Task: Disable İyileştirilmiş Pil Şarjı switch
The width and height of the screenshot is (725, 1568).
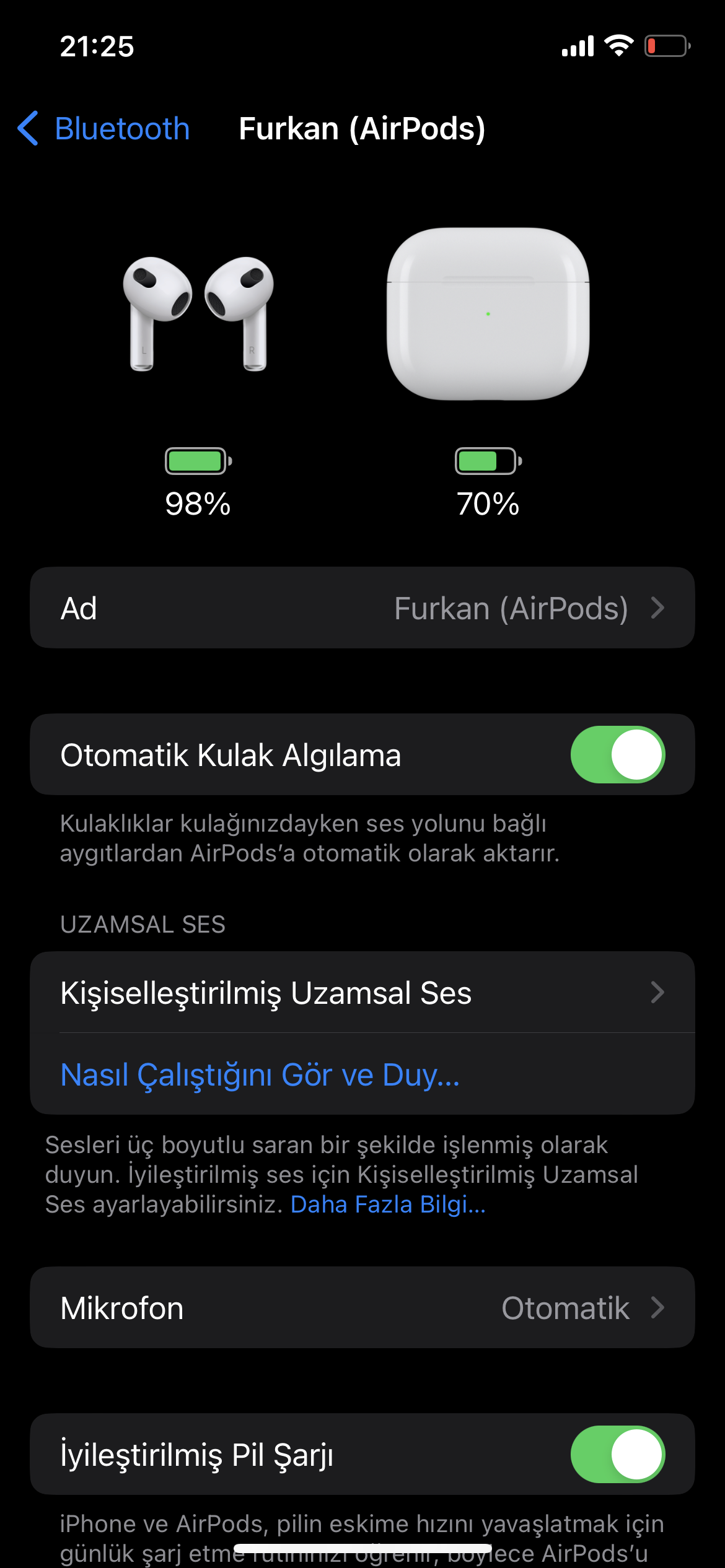Action: [x=617, y=1455]
